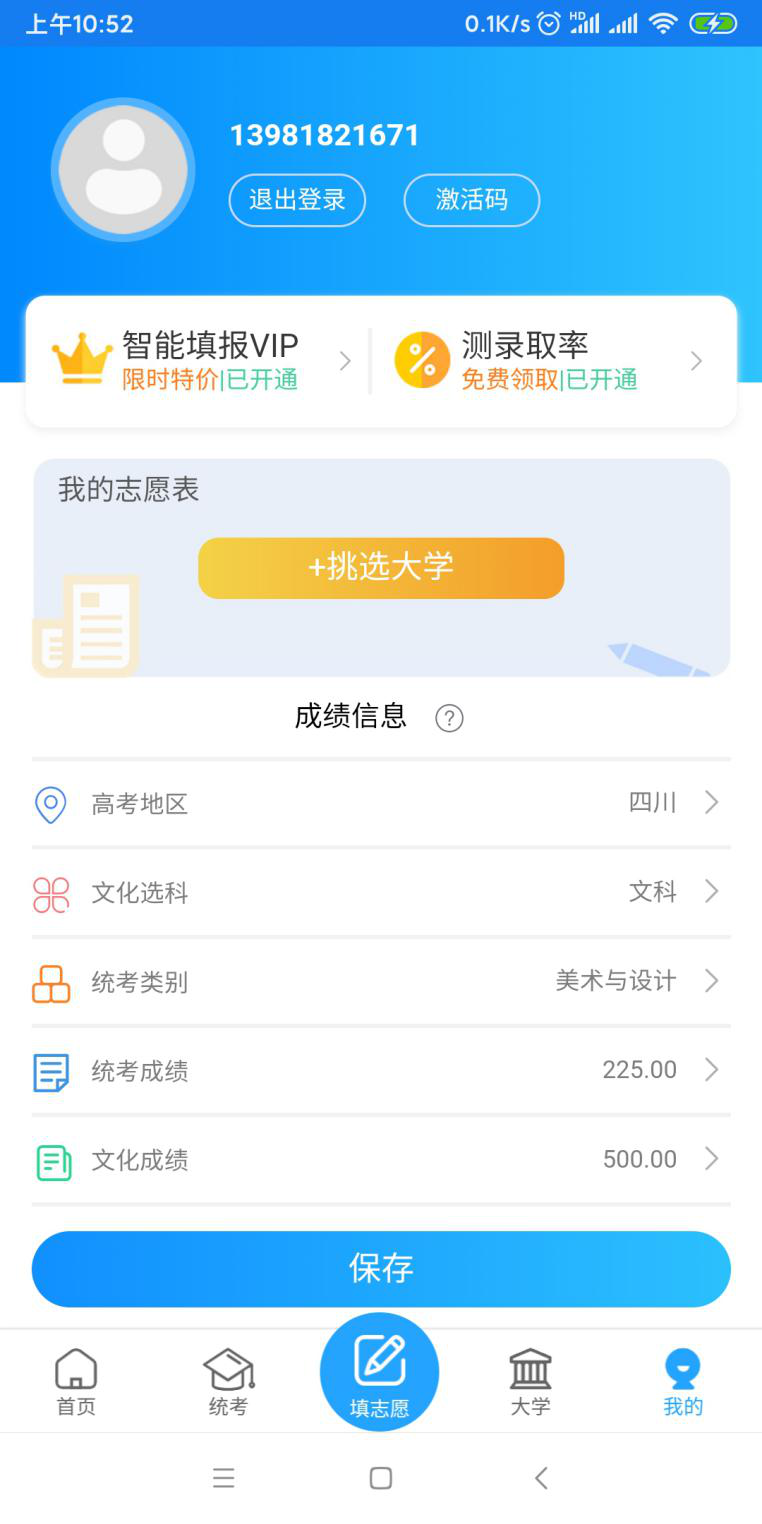Open the 智能填报VIP card
Viewport: 762px width, 1524px height.
200,361
